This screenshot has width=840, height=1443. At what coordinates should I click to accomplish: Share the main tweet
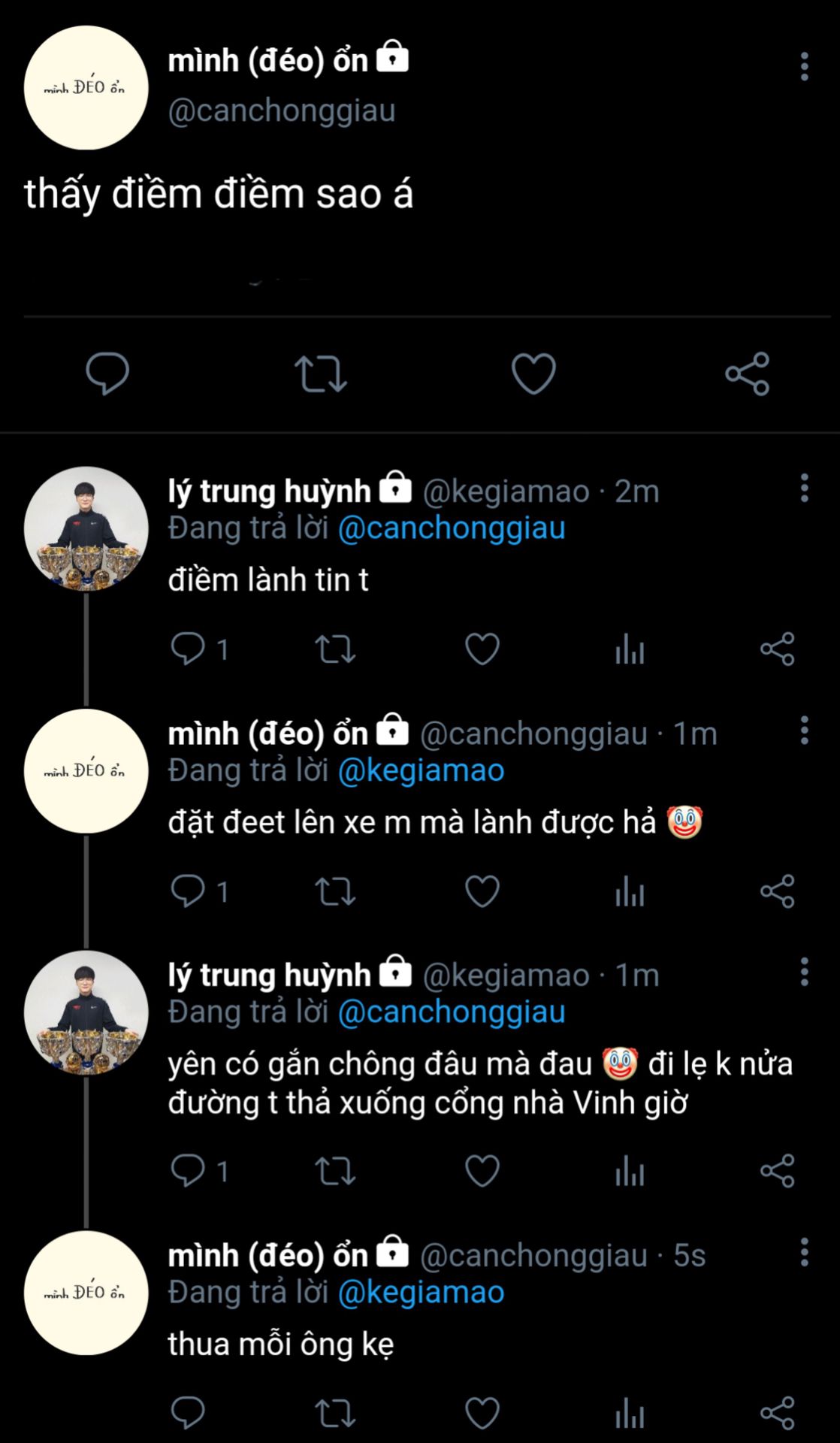(747, 374)
